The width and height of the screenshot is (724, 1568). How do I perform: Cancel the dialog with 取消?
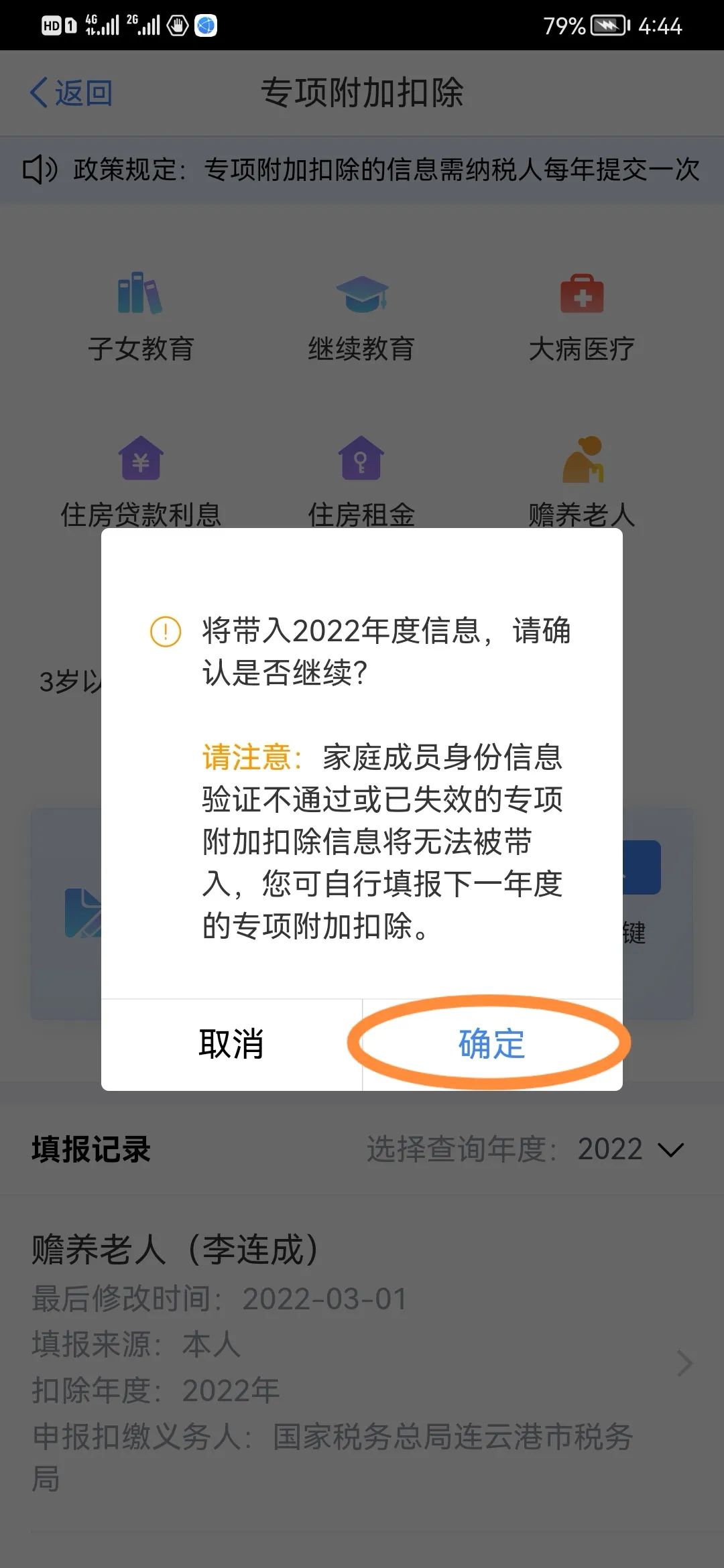click(231, 1044)
